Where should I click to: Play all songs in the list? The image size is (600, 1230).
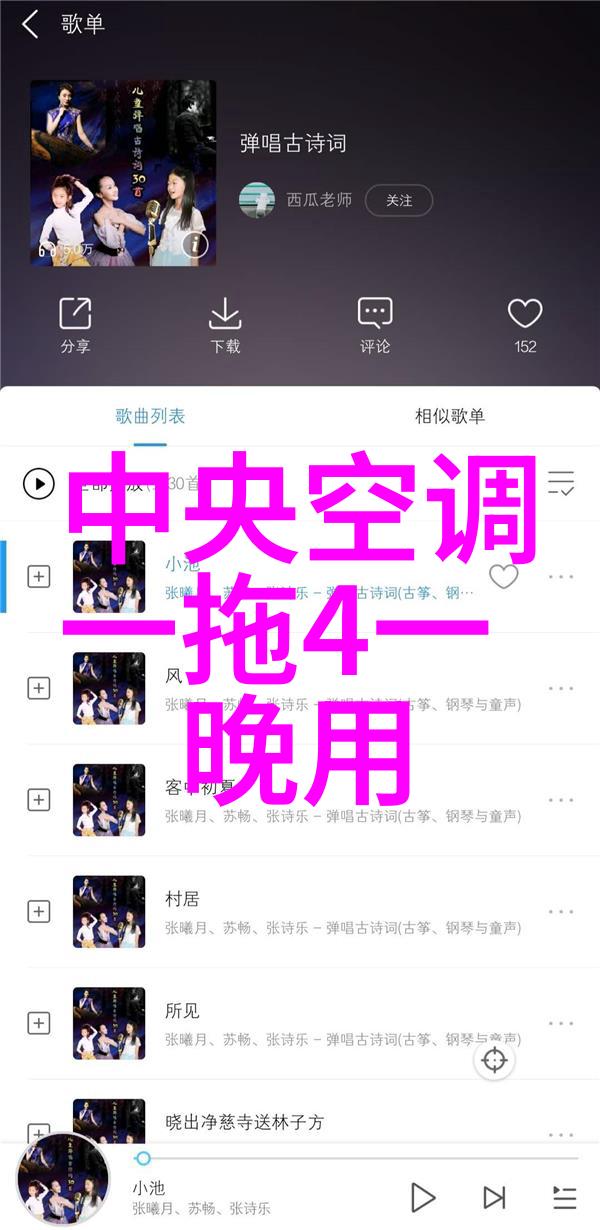tap(39, 485)
